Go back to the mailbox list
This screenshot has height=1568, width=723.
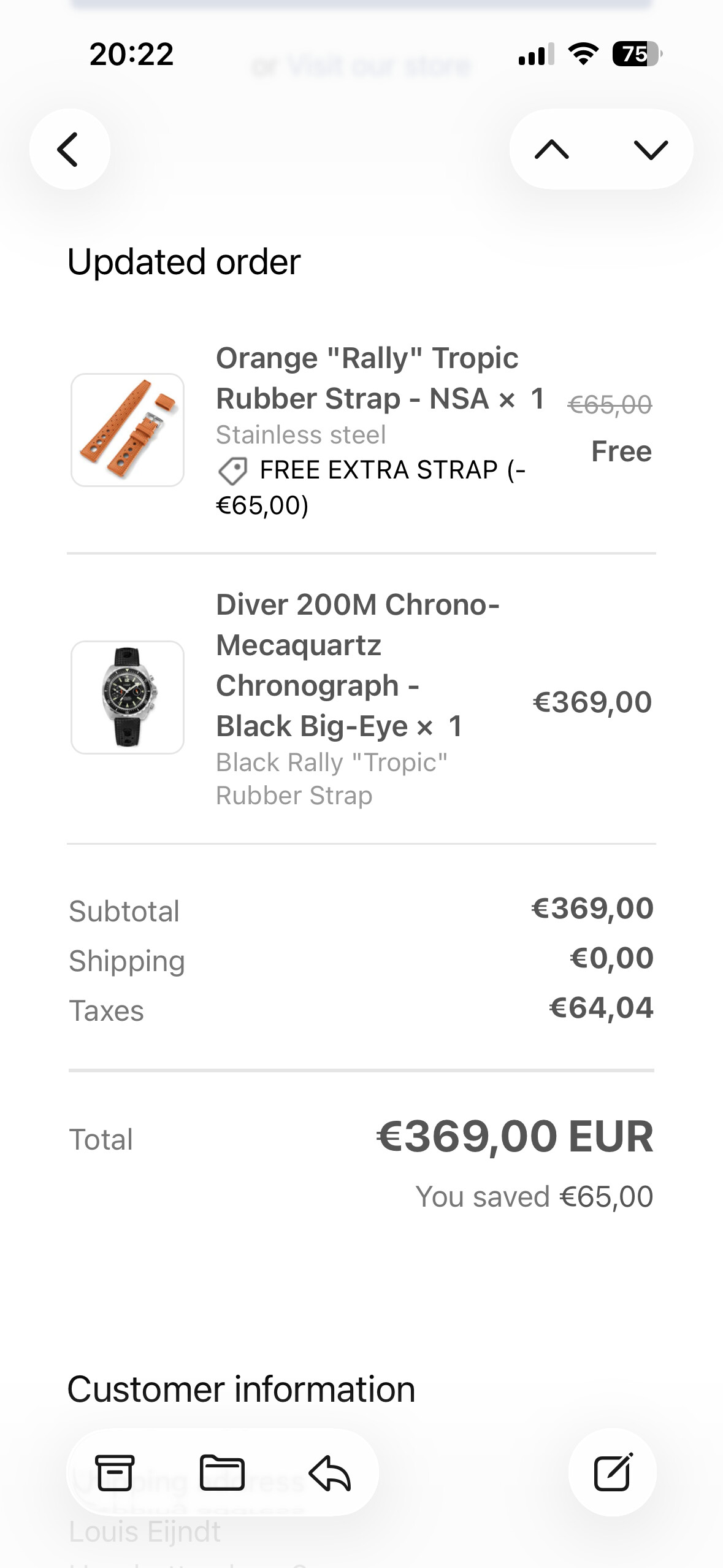(x=69, y=149)
